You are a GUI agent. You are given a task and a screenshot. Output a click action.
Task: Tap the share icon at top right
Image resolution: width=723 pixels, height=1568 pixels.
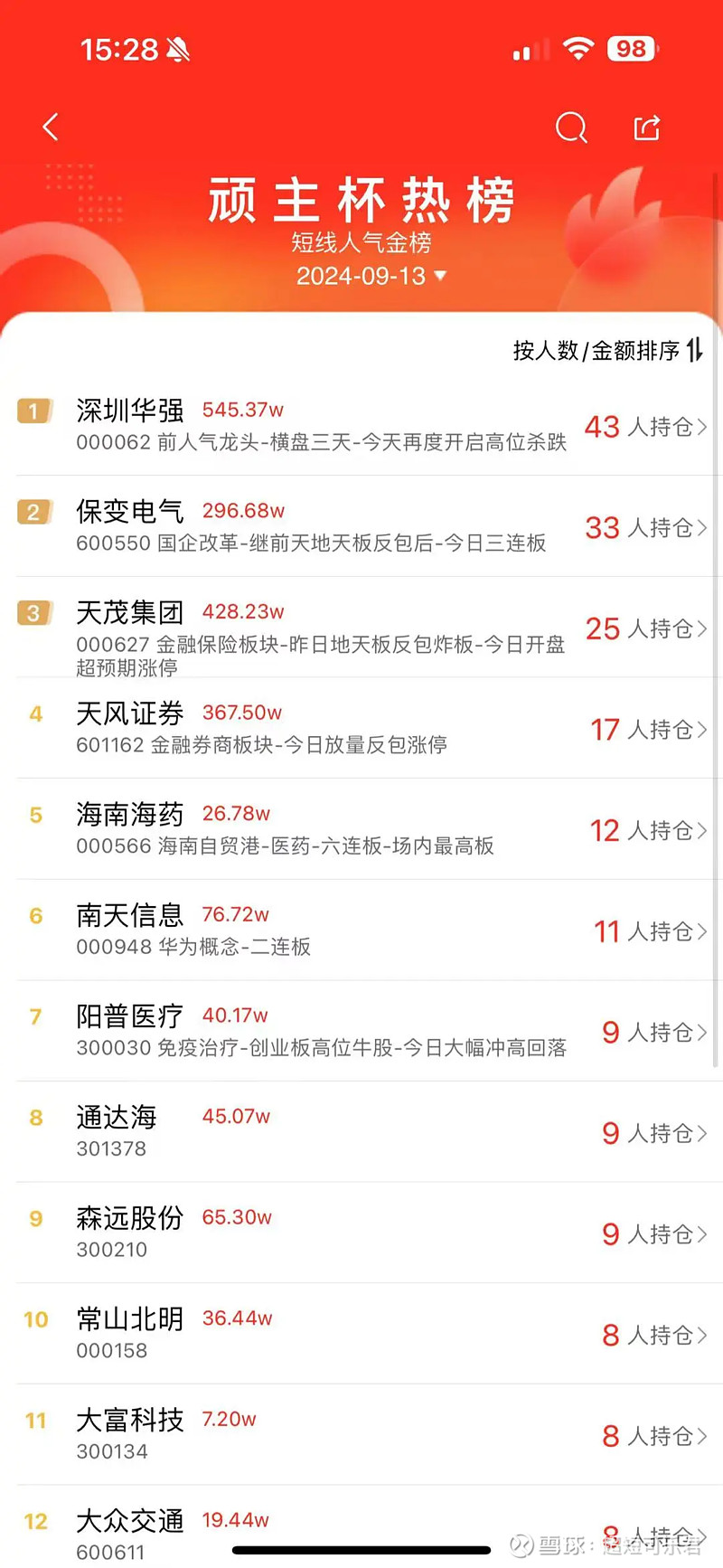[647, 128]
